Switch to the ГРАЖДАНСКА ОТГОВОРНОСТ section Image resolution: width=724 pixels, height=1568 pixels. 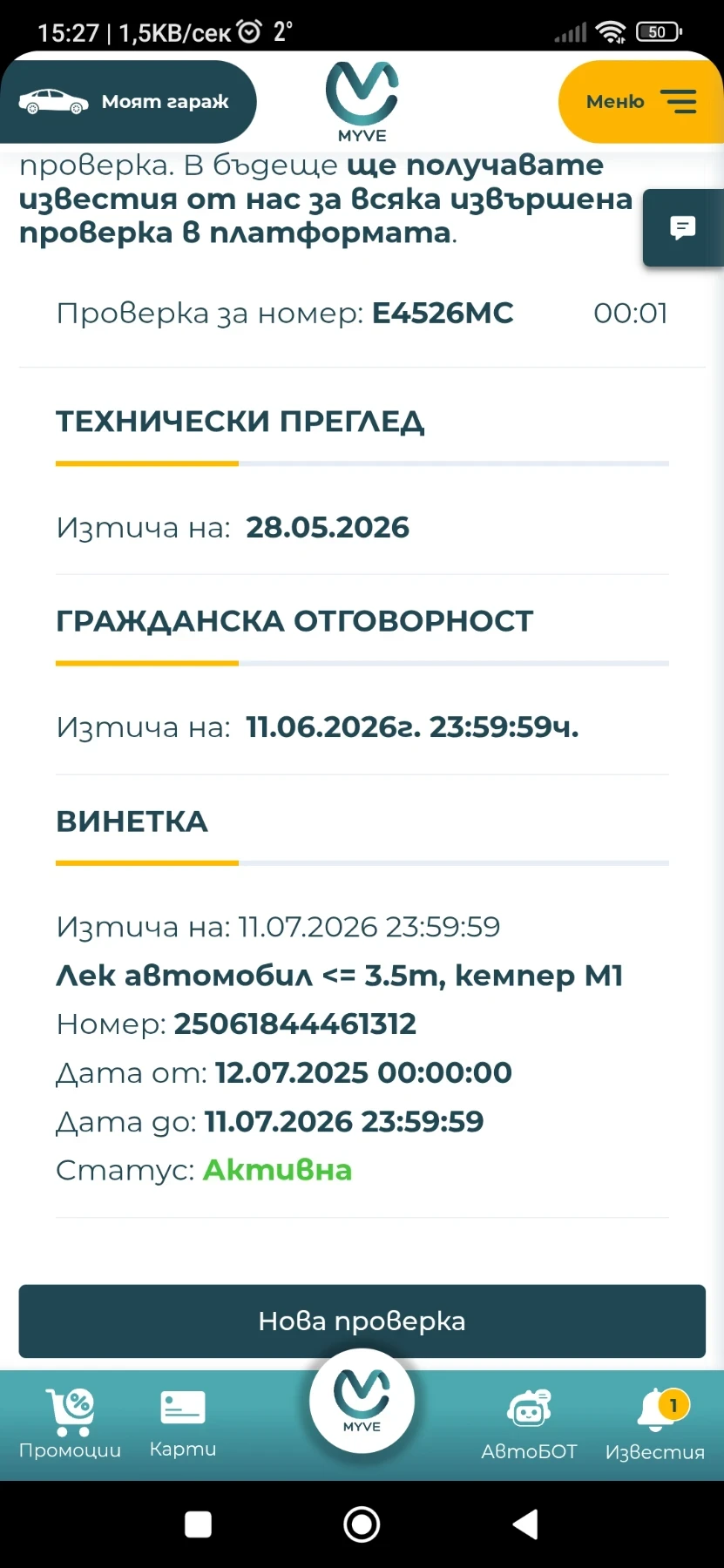click(x=294, y=620)
